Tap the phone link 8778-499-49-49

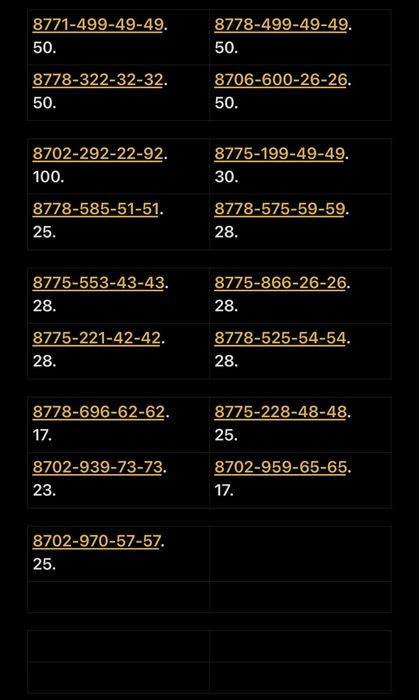point(280,25)
